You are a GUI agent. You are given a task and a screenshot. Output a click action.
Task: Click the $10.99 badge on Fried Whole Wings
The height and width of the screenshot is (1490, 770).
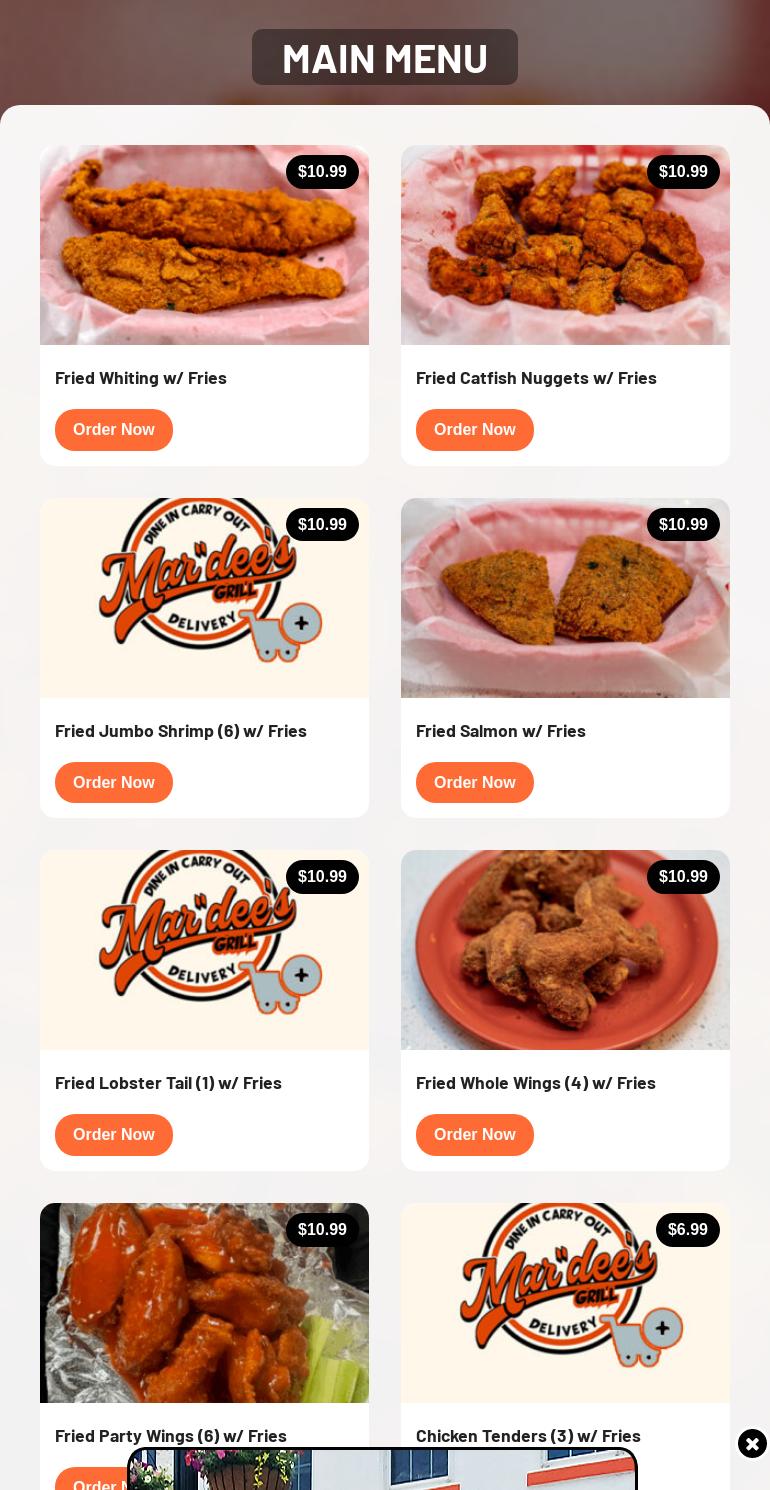click(683, 876)
